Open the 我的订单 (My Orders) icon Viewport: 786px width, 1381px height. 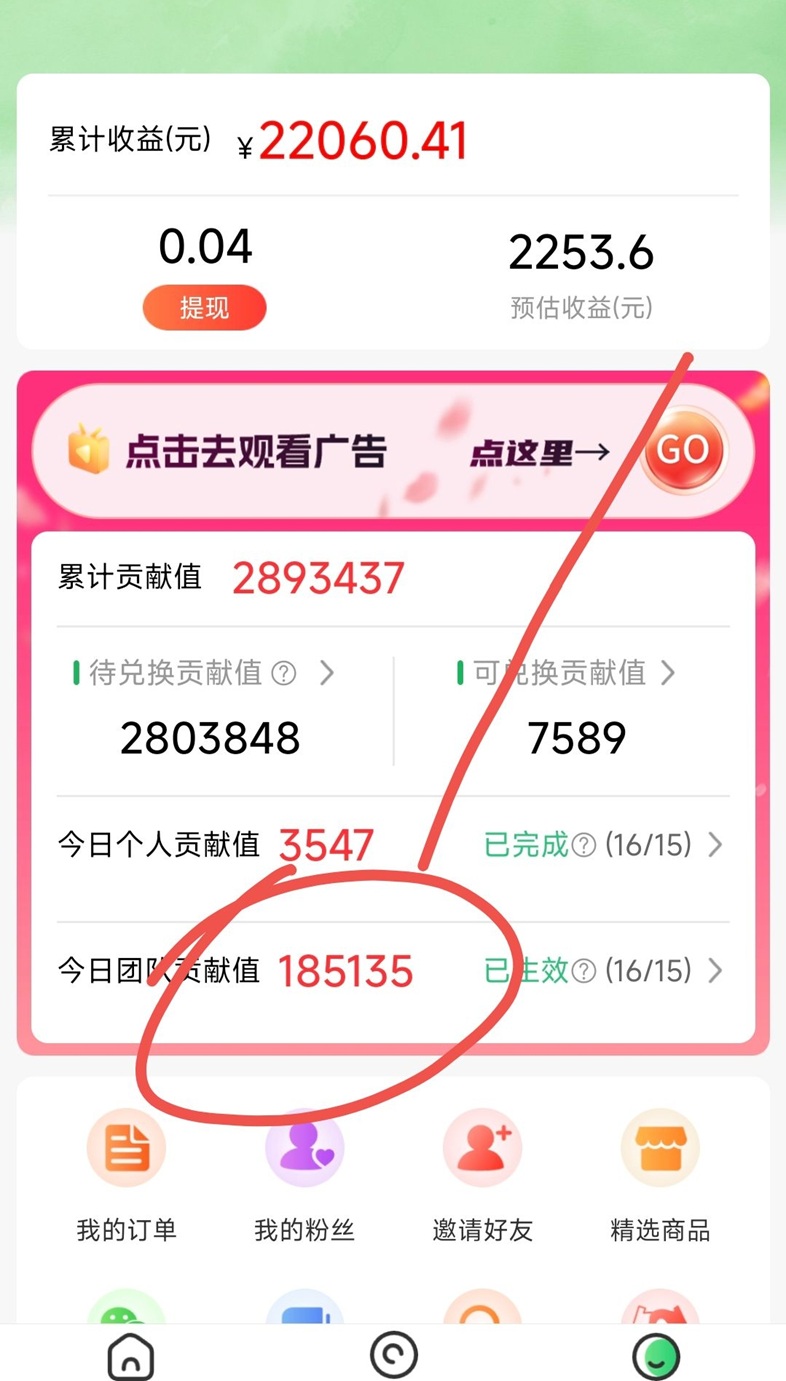click(125, 1148)
